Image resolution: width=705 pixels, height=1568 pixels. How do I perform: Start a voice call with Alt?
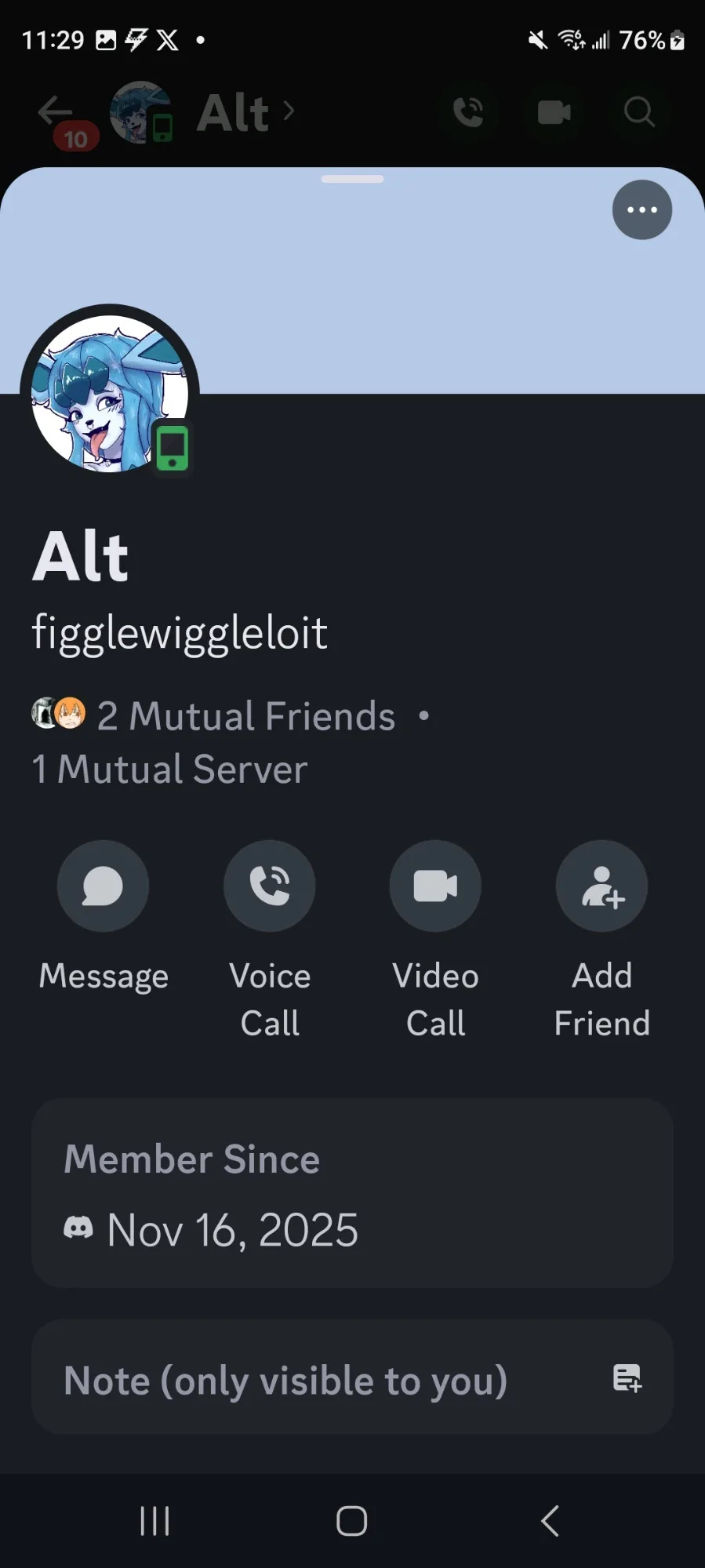(x=269, y=886)
